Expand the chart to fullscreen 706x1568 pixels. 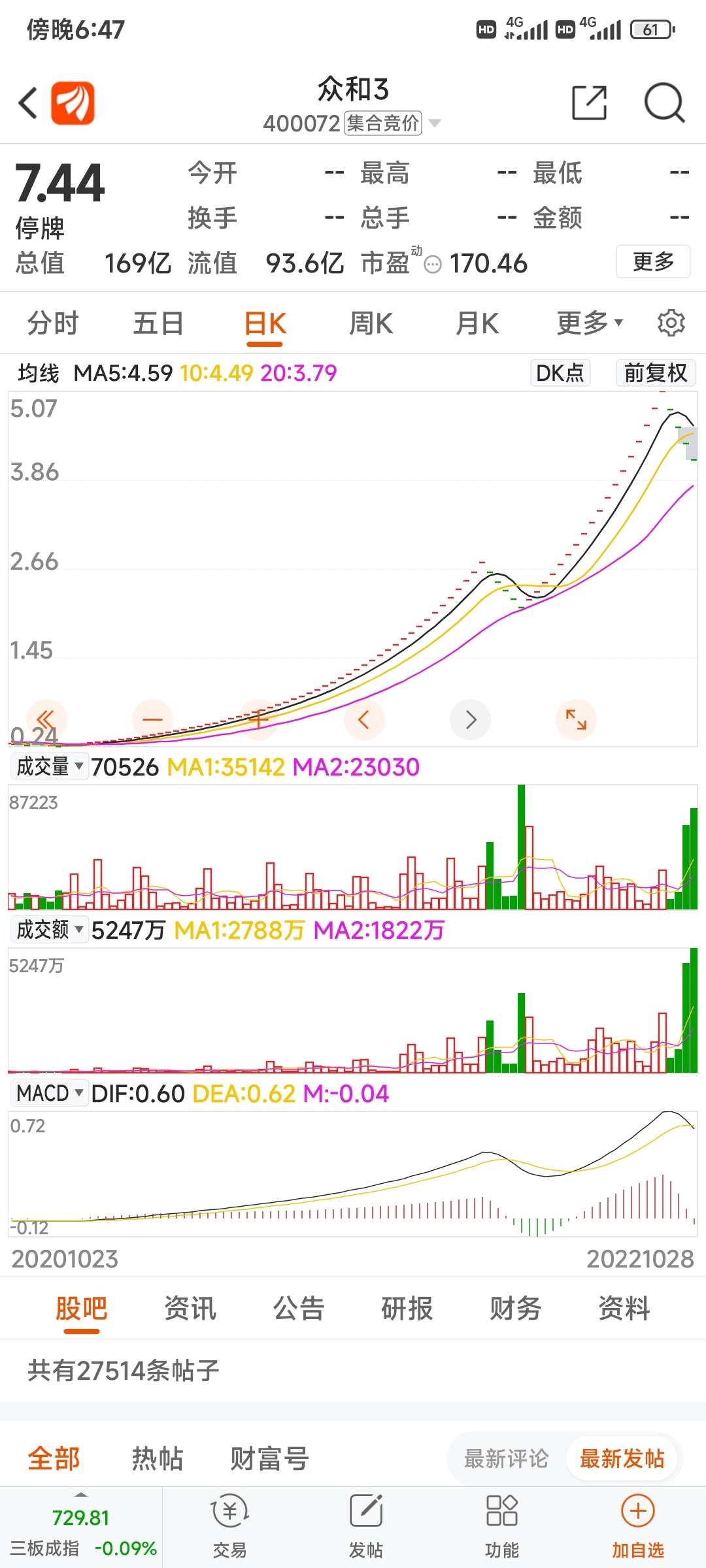pyautogui.click(x=576, y=720)
